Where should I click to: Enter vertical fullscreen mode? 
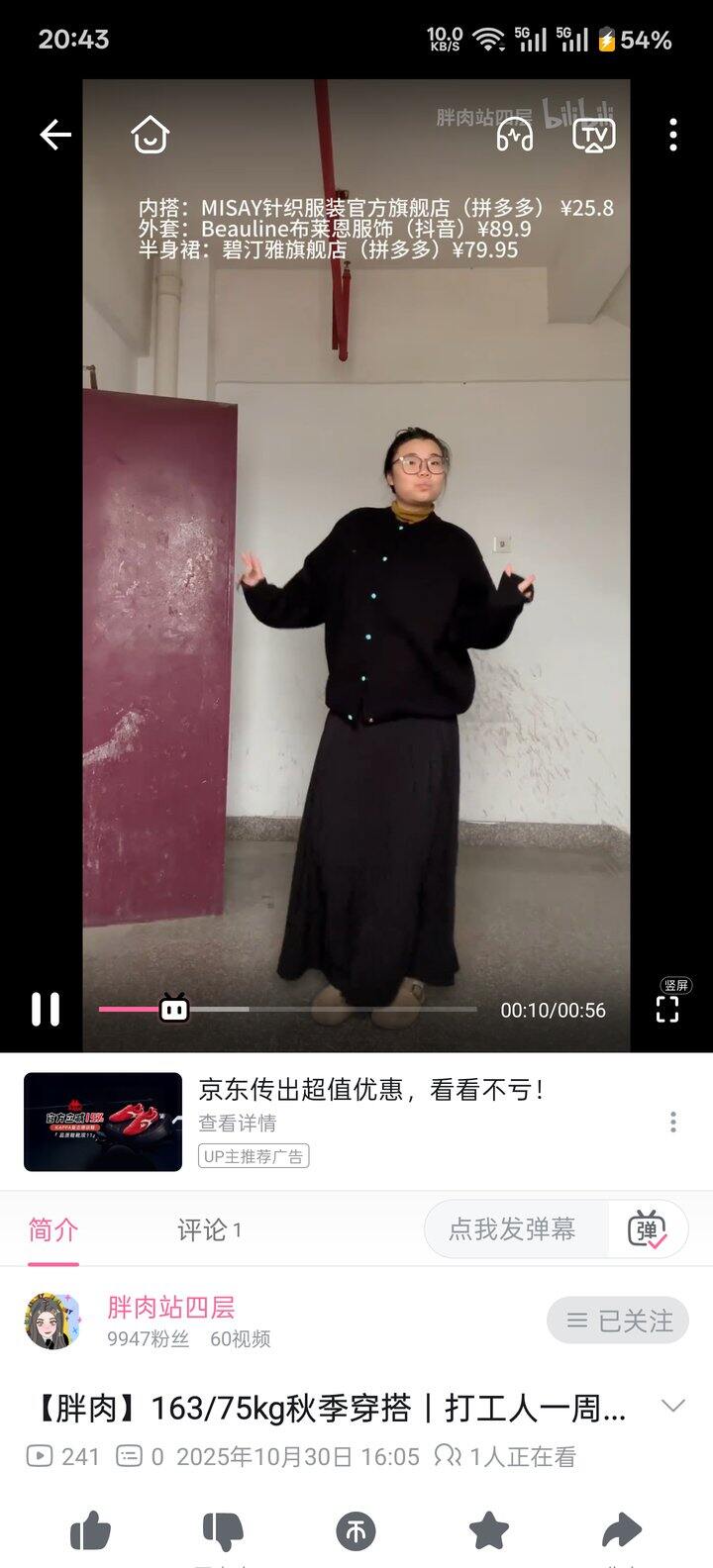point(668,1008)
